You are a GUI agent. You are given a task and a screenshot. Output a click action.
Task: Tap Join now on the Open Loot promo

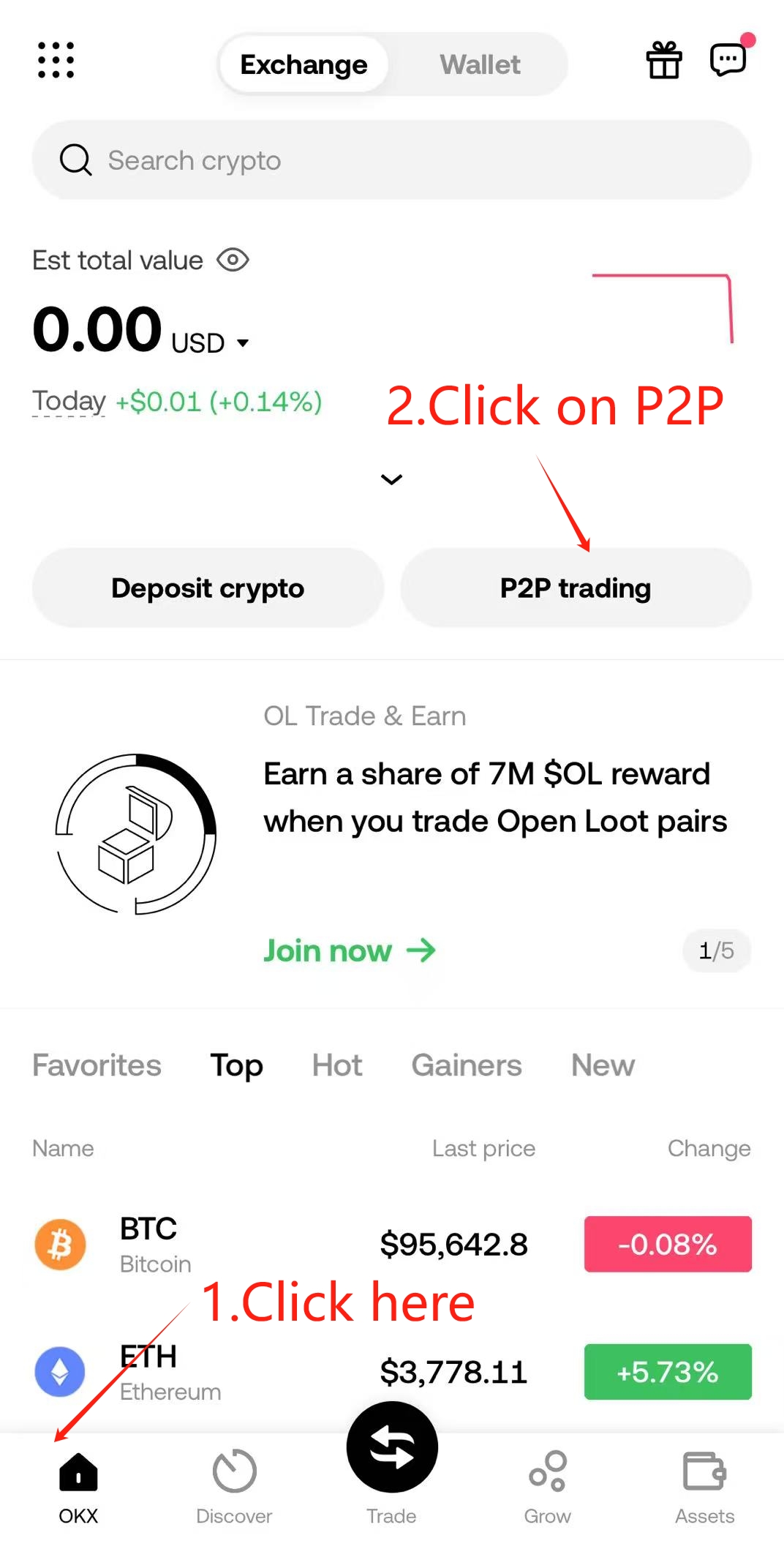tap(349, 950)
